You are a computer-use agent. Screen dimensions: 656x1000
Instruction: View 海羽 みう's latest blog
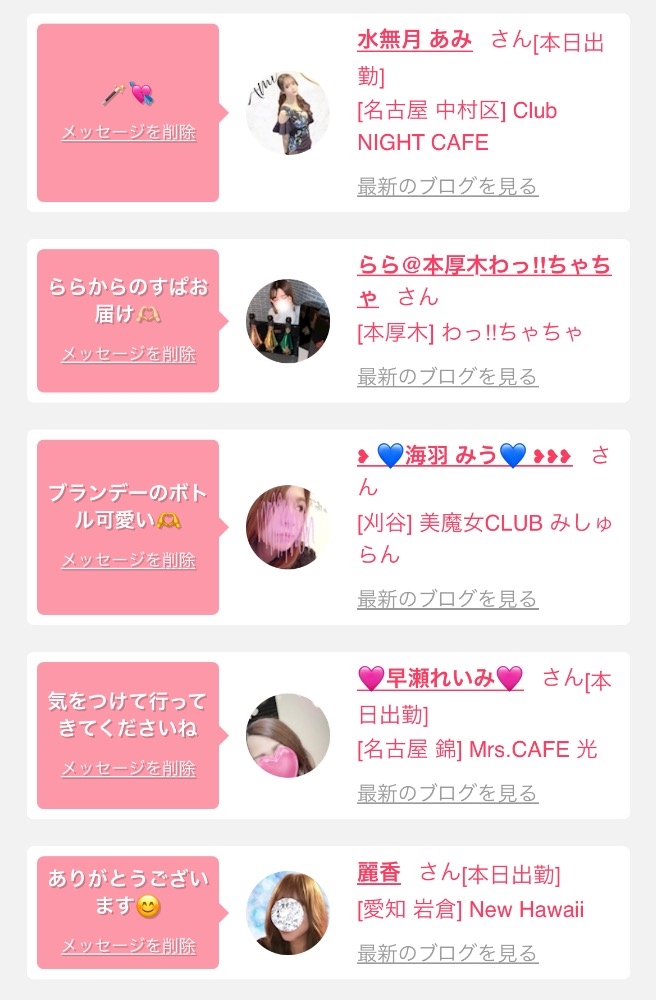448,599
